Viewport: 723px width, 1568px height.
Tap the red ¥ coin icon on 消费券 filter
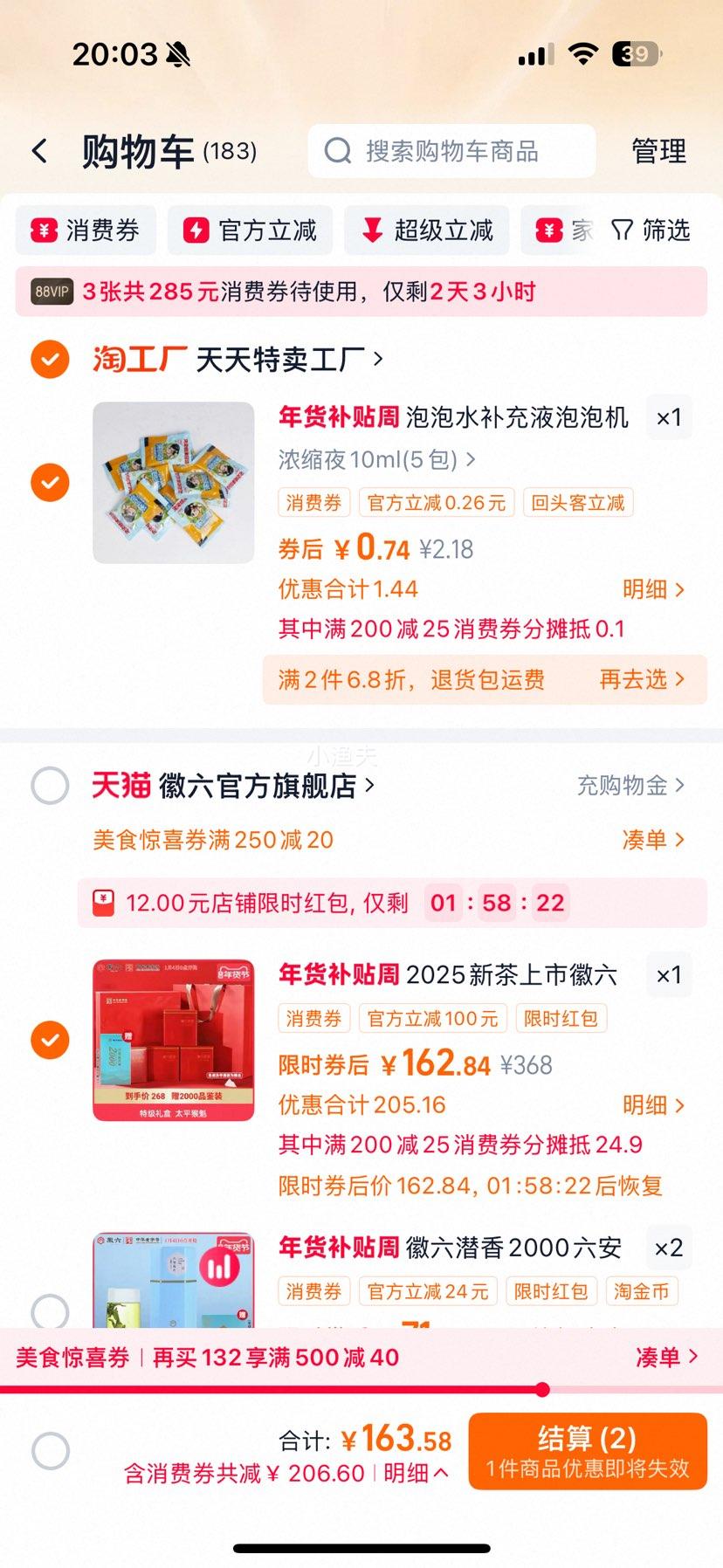coord(41,230)
